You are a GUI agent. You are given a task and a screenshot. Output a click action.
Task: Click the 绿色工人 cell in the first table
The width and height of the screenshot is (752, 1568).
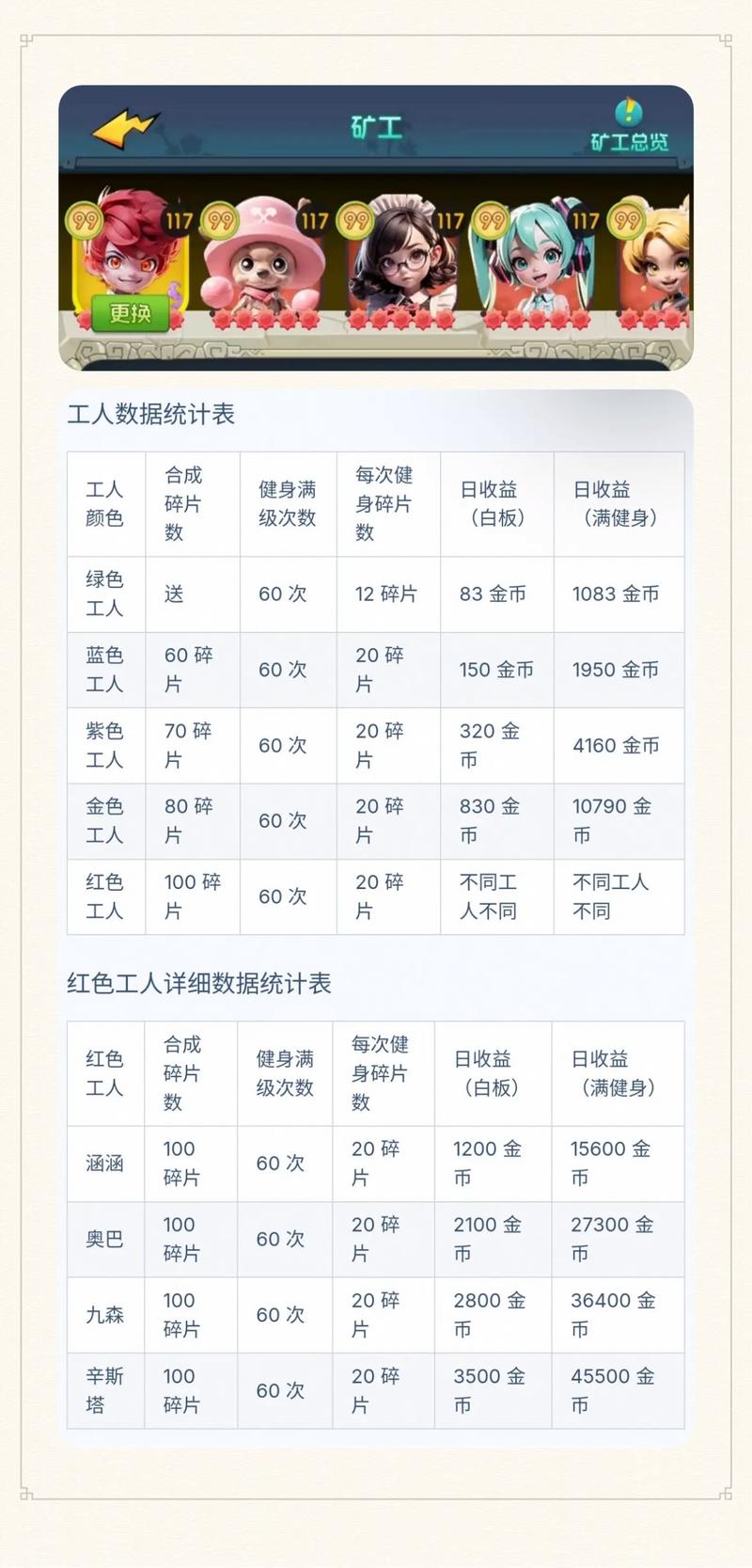tap(105, 594)
